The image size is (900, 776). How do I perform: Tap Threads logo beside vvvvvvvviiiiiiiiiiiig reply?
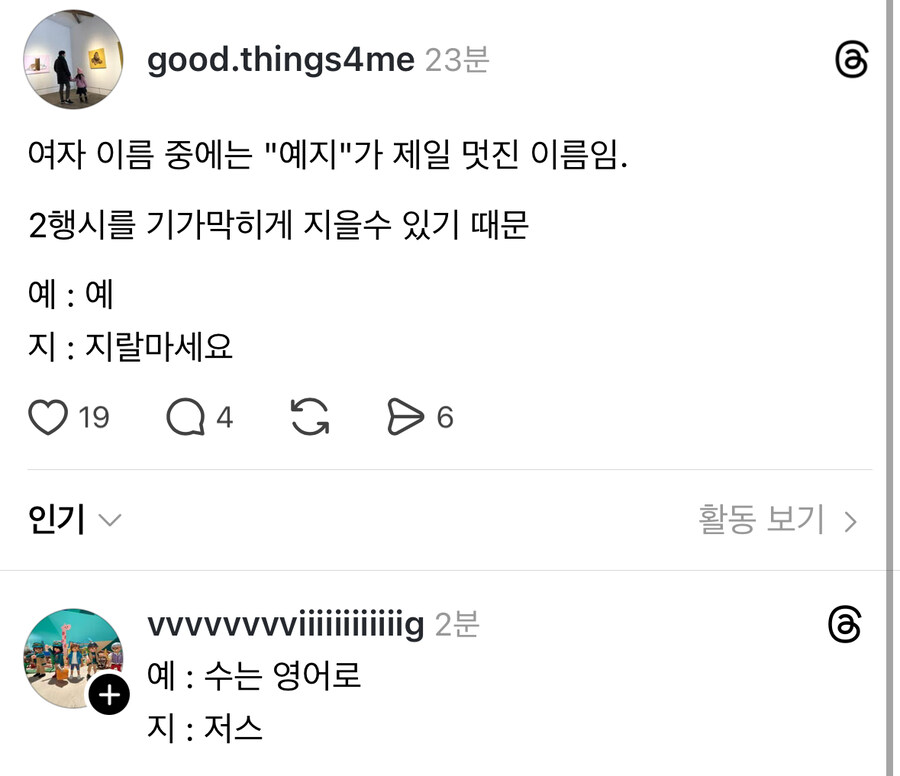pyautogui.click(x=845, y=625)
